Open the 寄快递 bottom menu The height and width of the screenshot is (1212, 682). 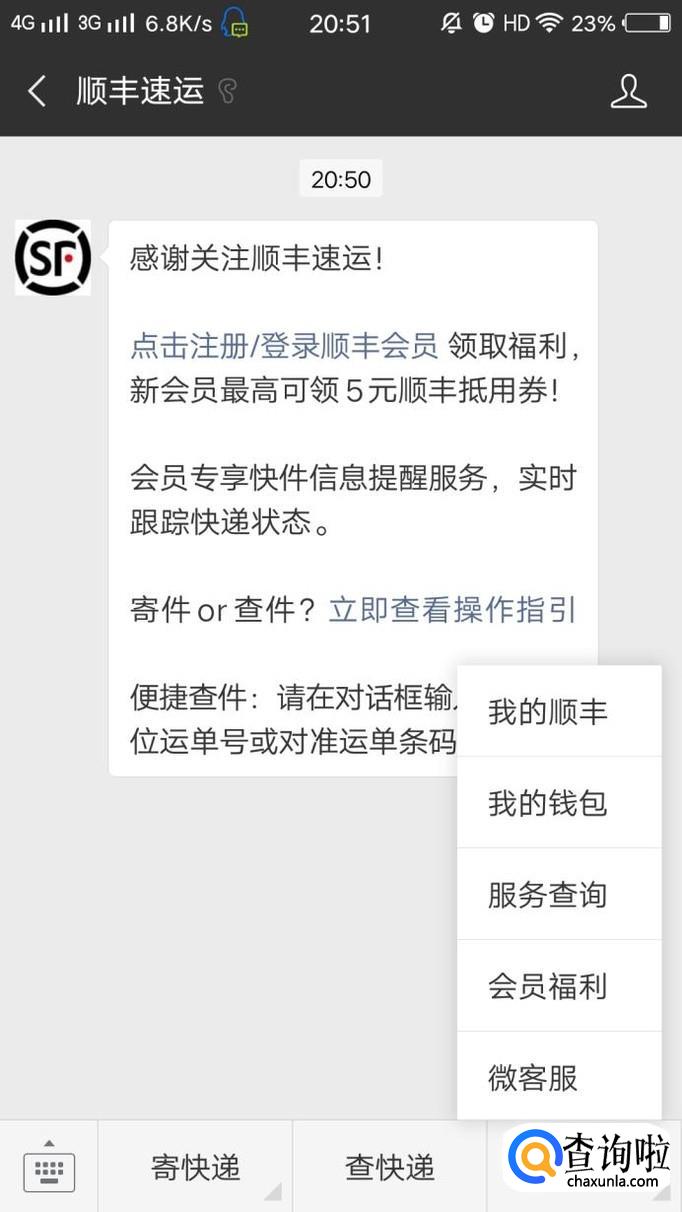pos(196,1167)
